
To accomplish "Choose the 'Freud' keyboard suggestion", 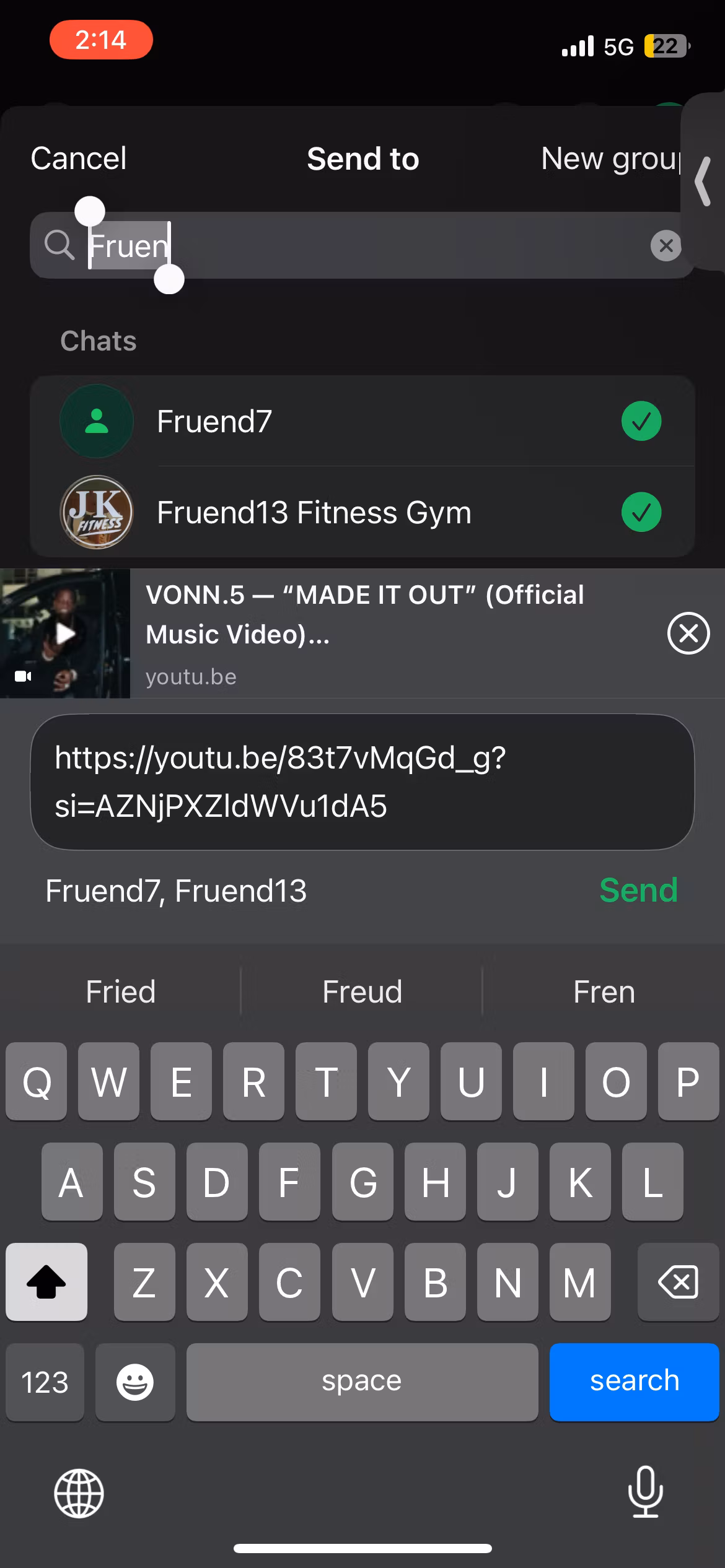I will coord(362,991).
